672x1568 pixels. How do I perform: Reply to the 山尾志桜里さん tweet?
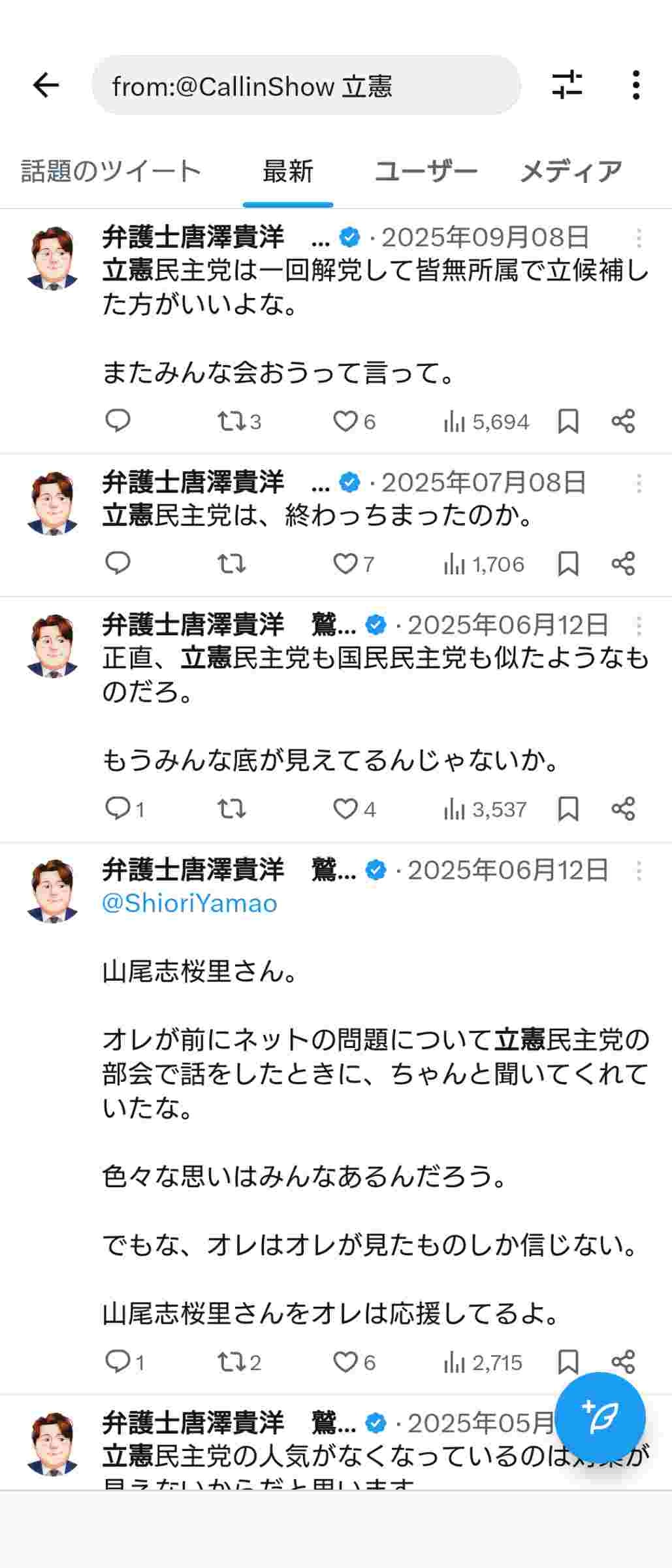tap(118, 1362)
